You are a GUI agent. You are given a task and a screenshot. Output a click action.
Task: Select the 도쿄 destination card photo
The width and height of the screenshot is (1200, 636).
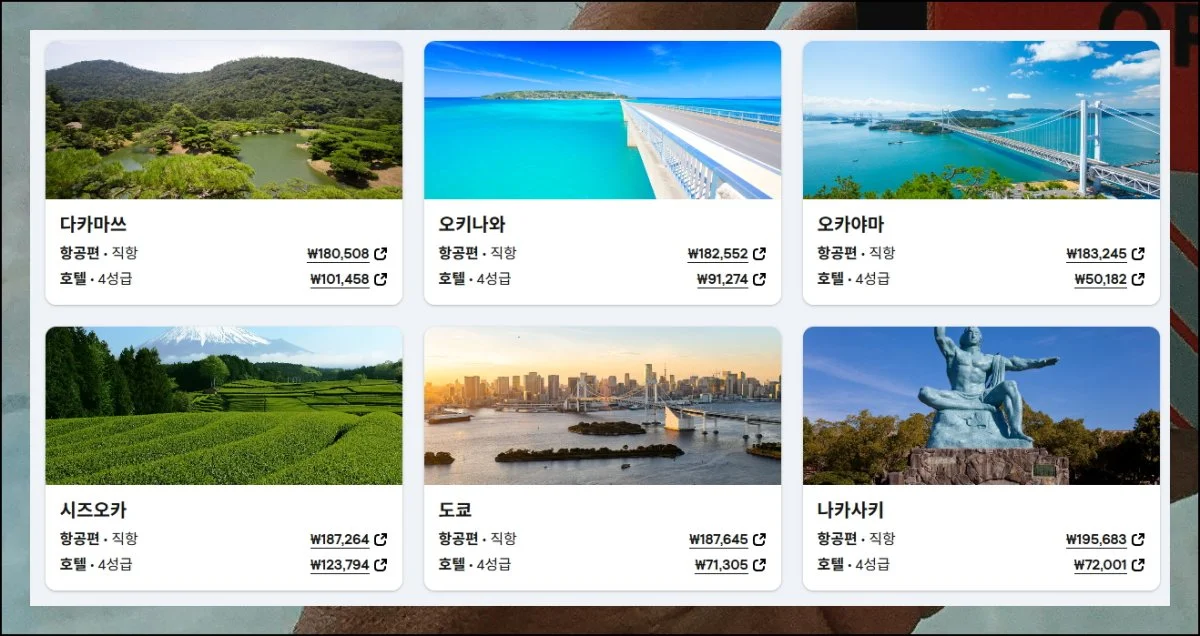602,406
